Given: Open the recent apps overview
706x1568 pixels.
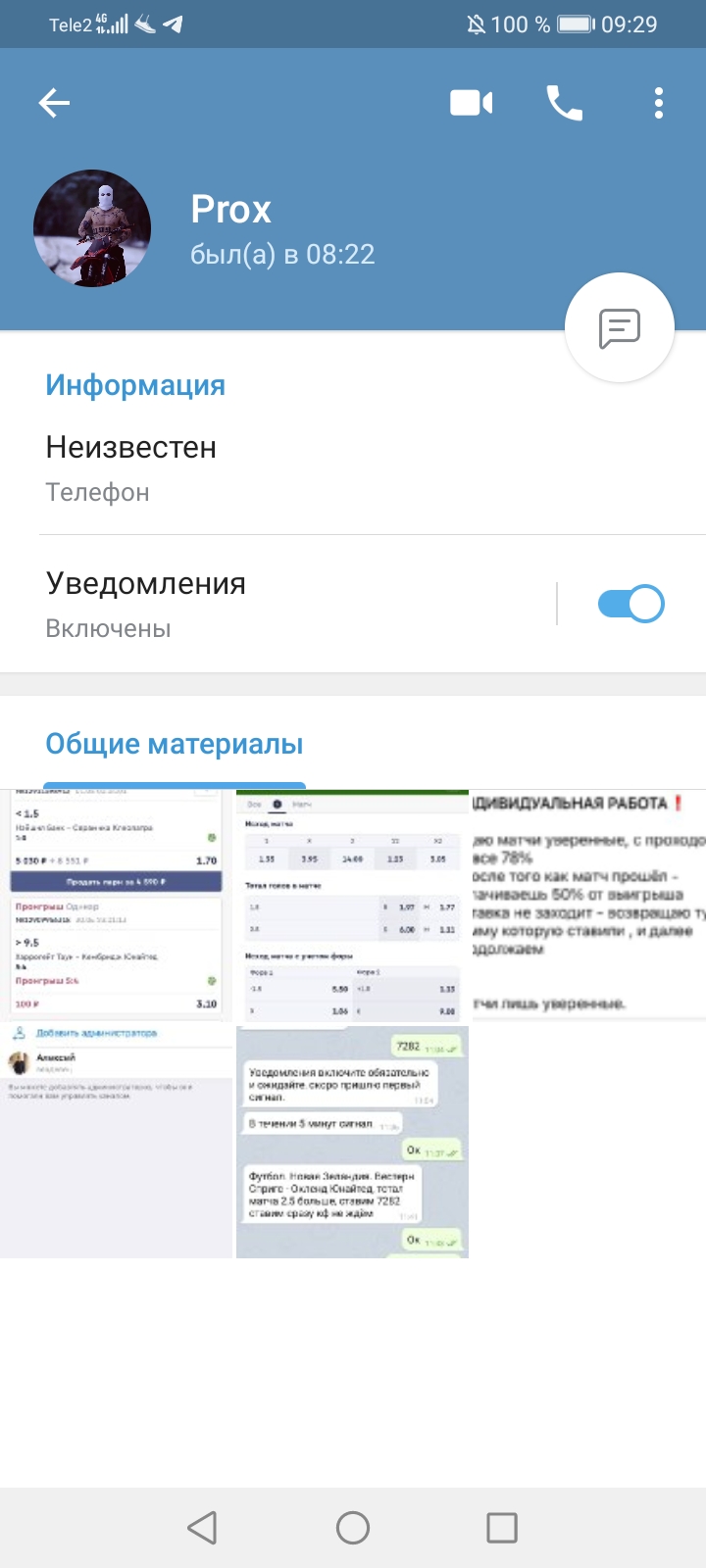Looking at the screenshot, I should click(502, 1528).
